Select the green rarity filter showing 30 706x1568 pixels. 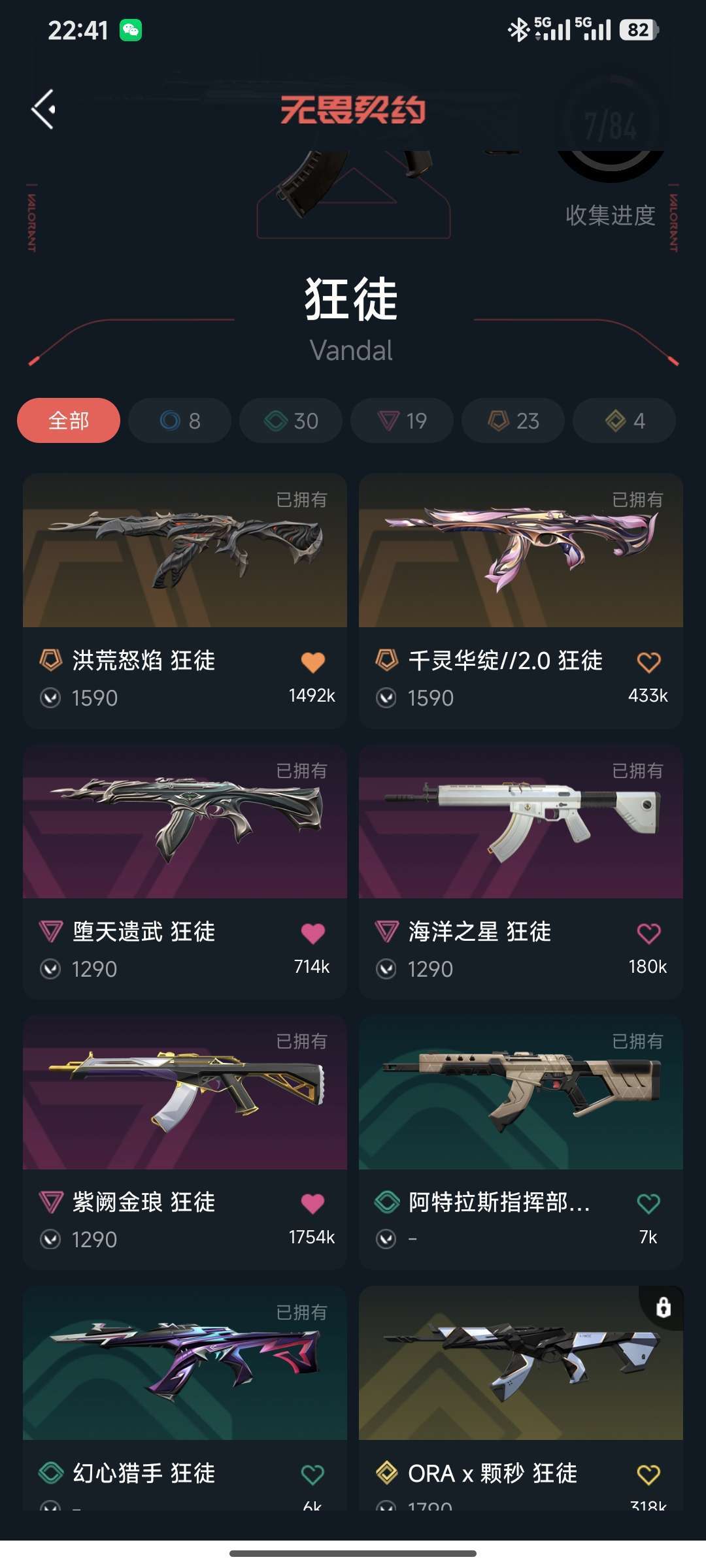[x=290, y=421]
